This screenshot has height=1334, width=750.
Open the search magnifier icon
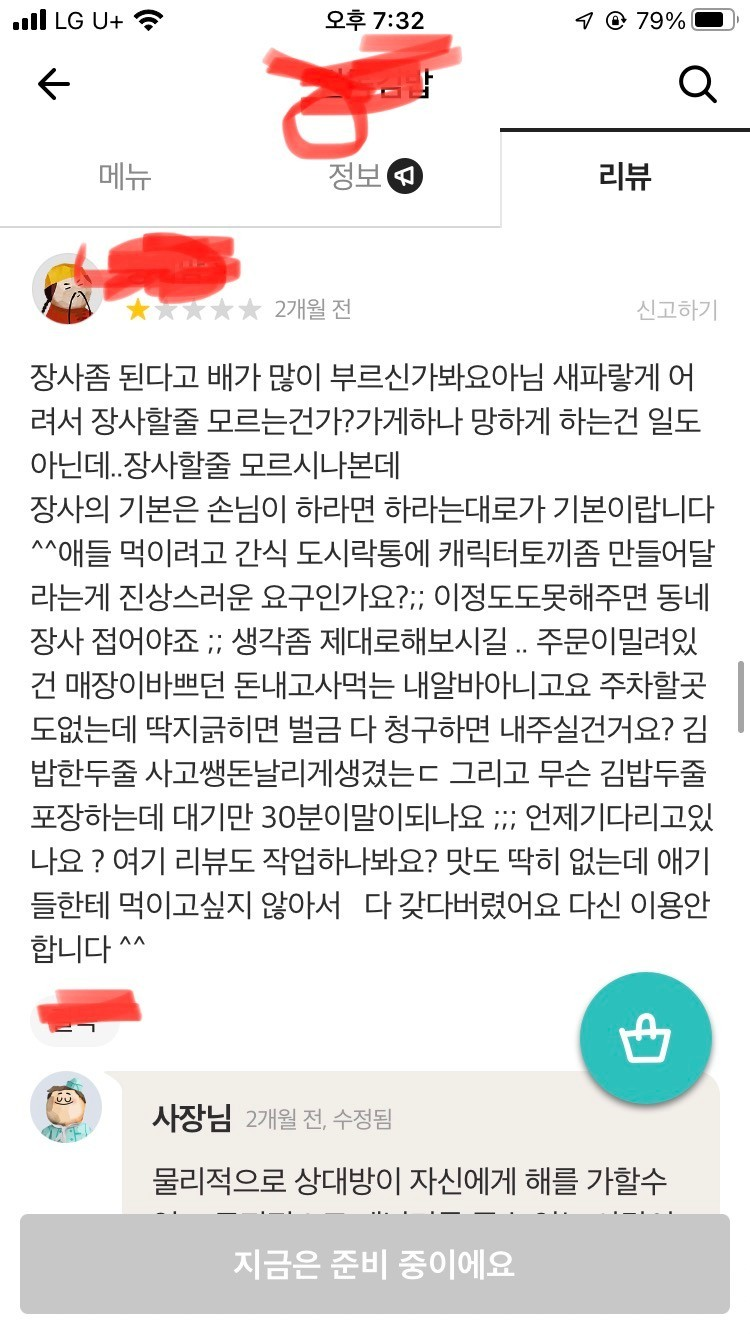coord(697,85)
